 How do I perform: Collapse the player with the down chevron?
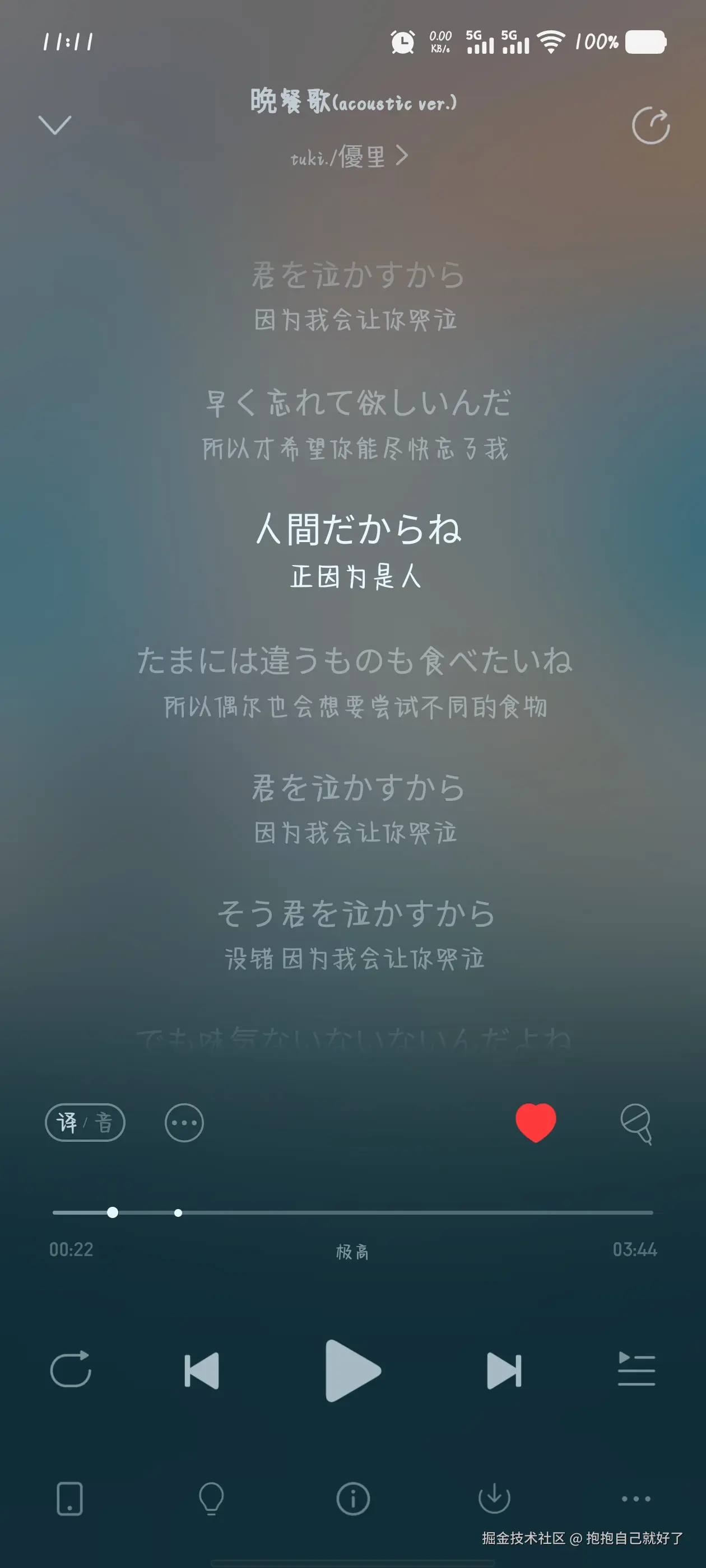(x=56, y=125)
